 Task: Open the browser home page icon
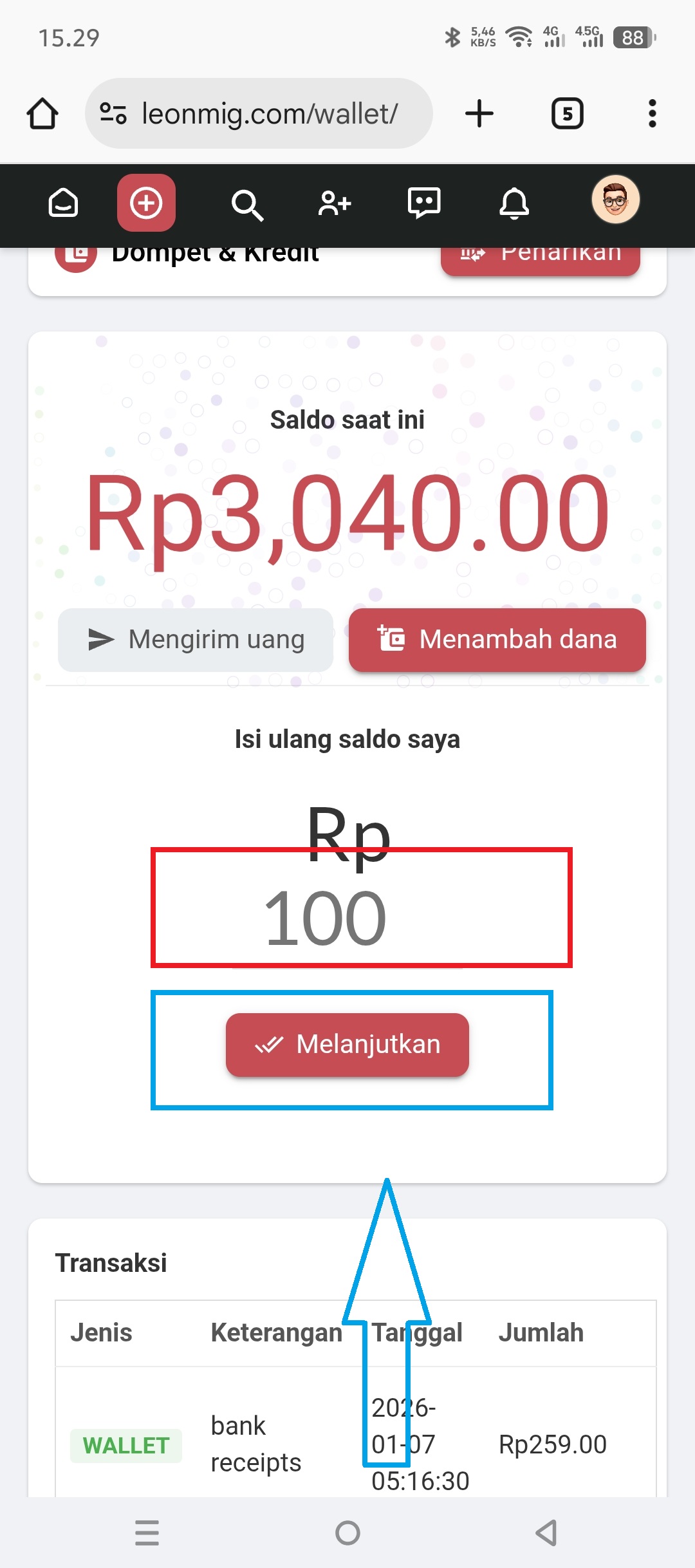point(42,114)
